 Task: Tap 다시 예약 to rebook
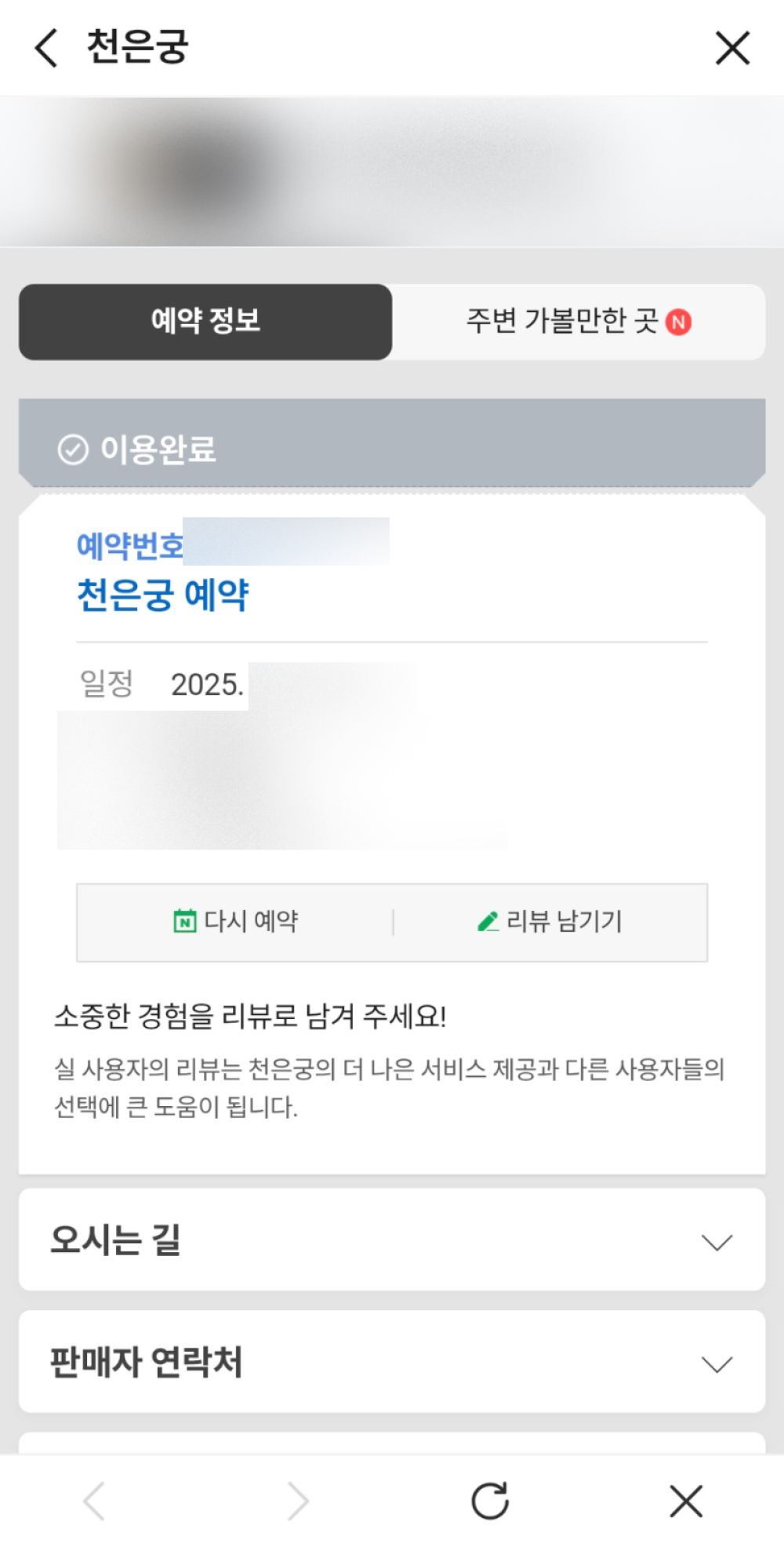click(x=235, y=922)
